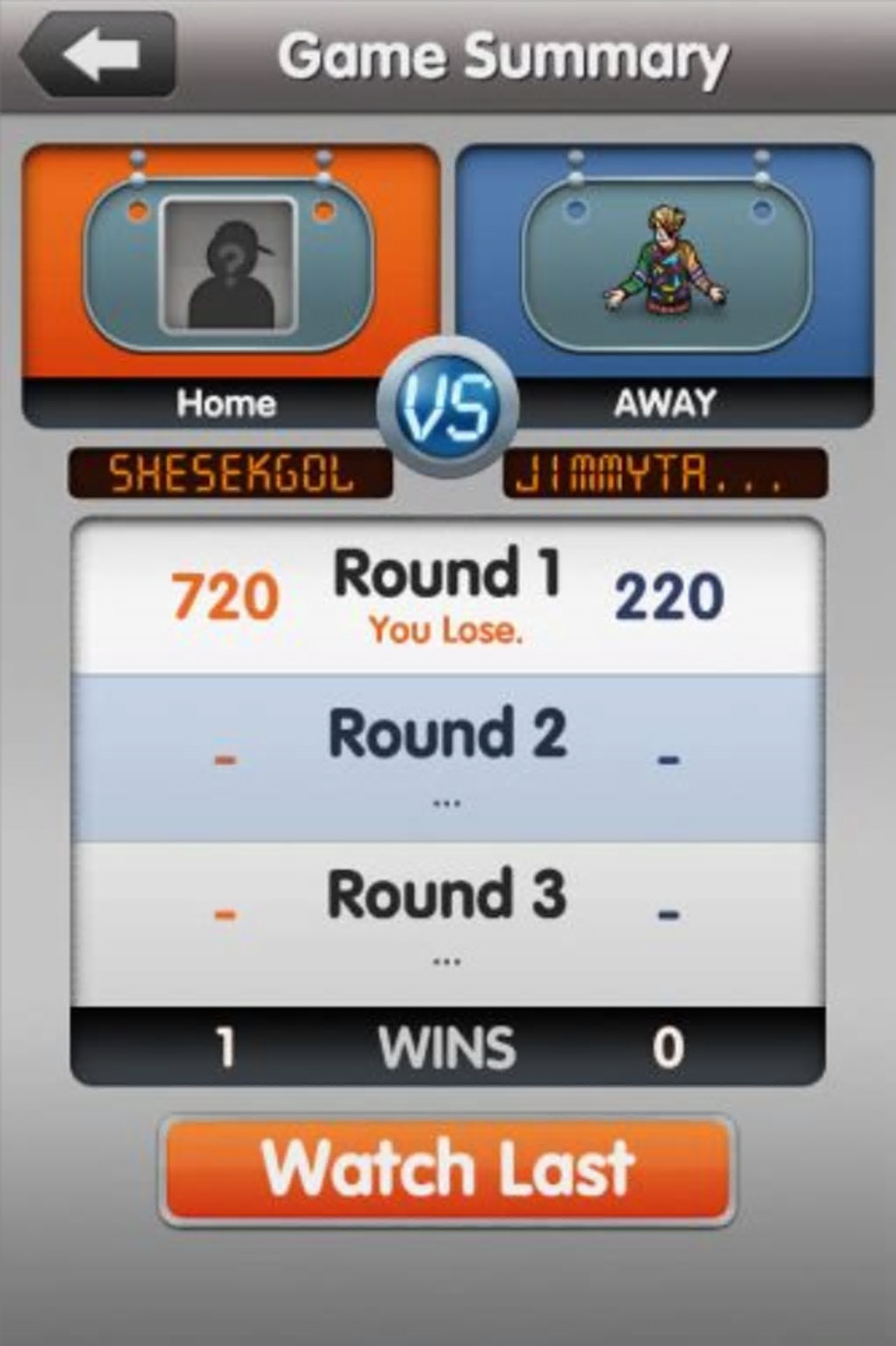
Task: Open the Round 1 result row
Action: (447, 596)
